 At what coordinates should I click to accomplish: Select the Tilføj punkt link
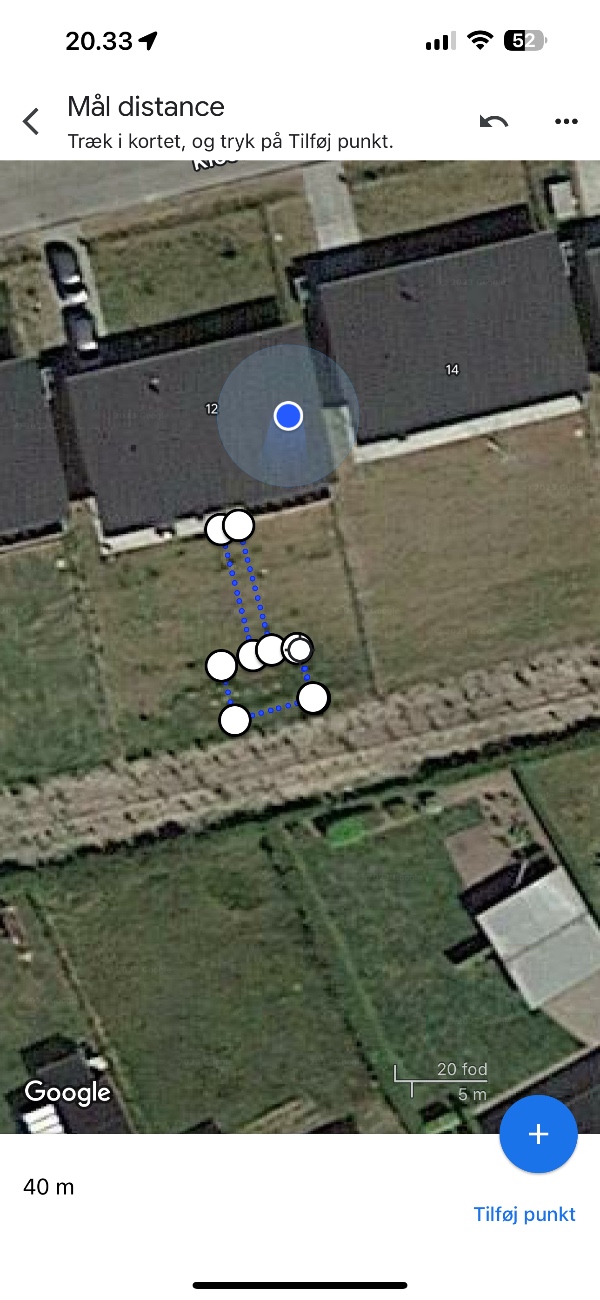point(524,1214)
